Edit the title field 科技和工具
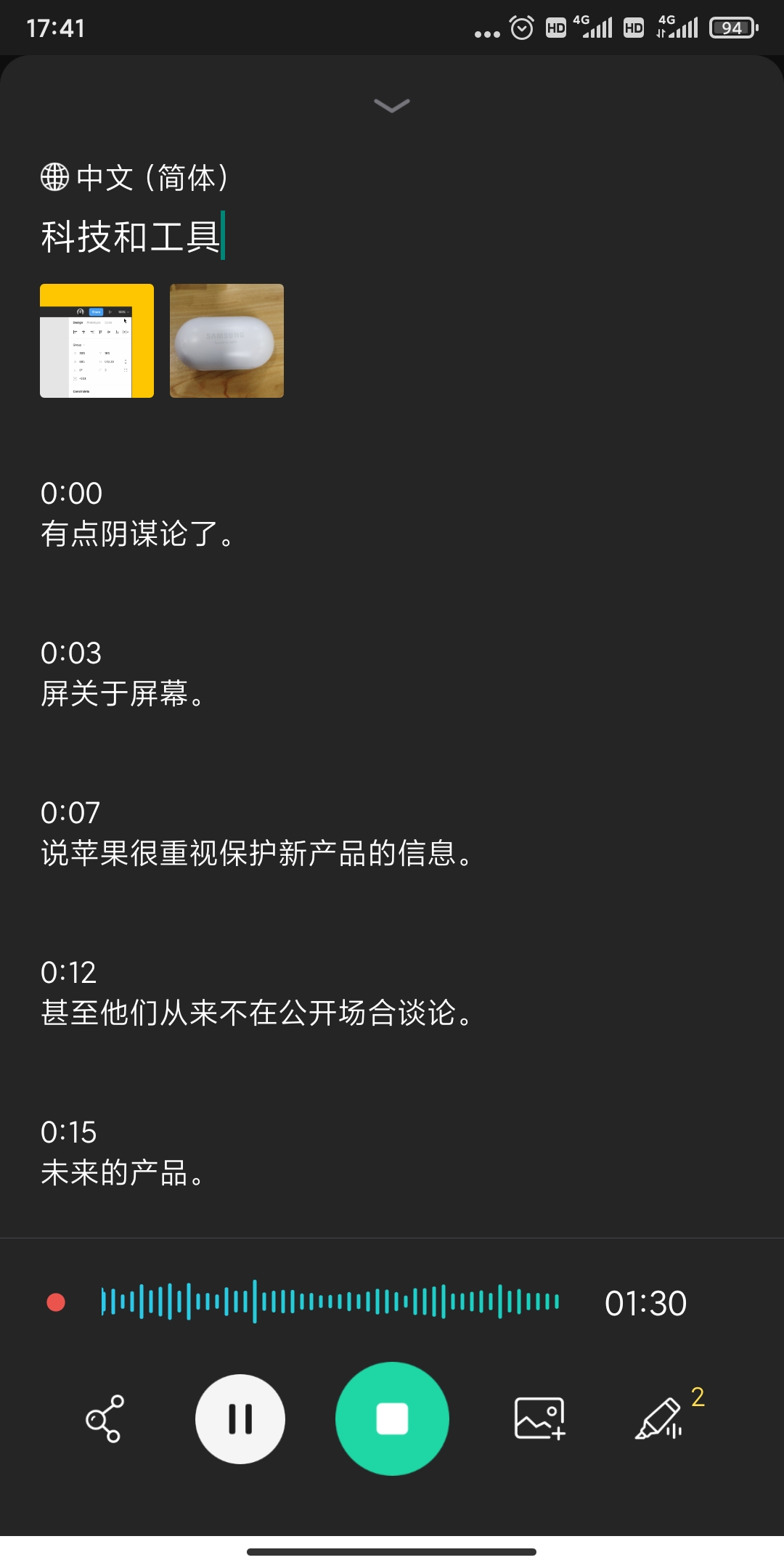The width and height of the screenshot is (784, 1568). pyautogui.click(x=131, y=237)
